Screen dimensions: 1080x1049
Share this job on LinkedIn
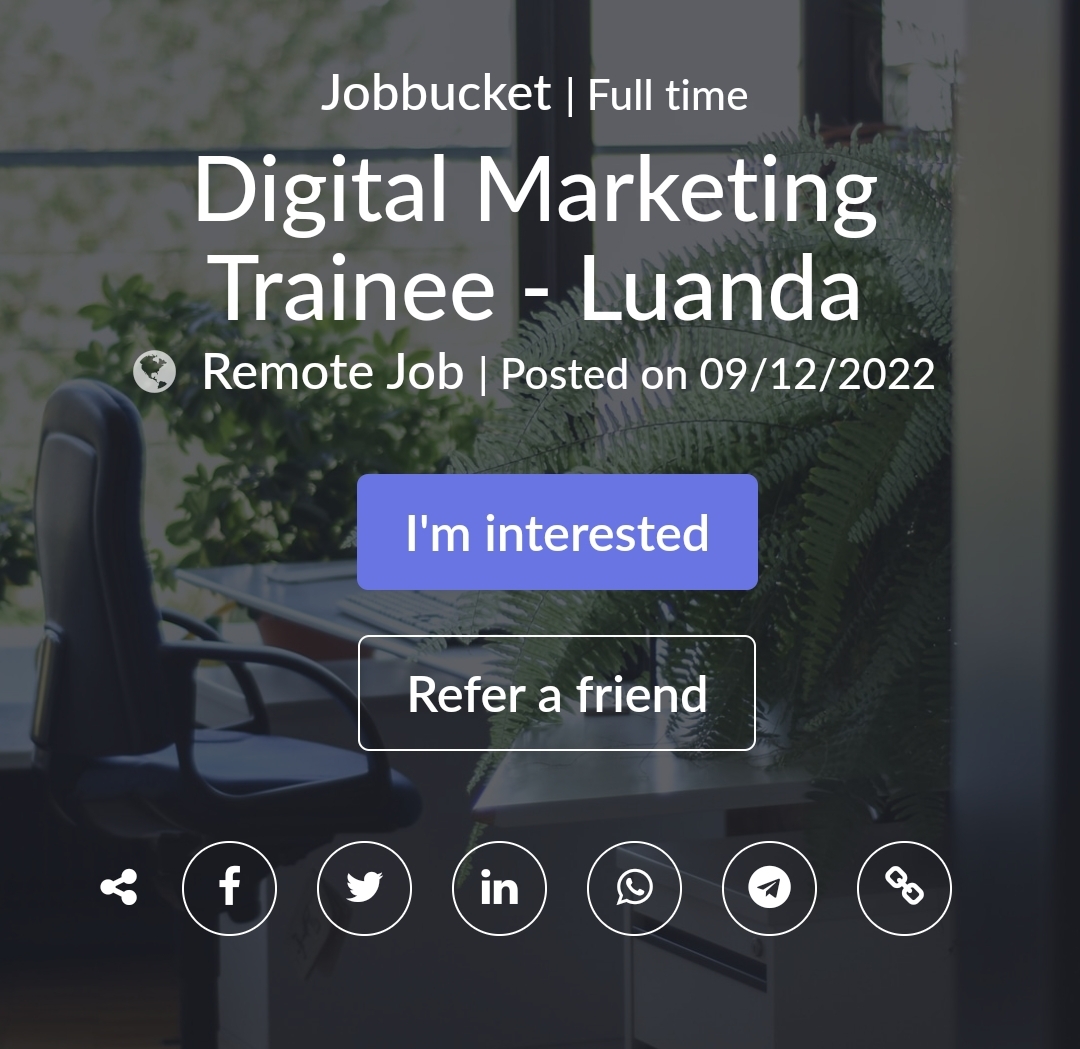coord(499,888)
